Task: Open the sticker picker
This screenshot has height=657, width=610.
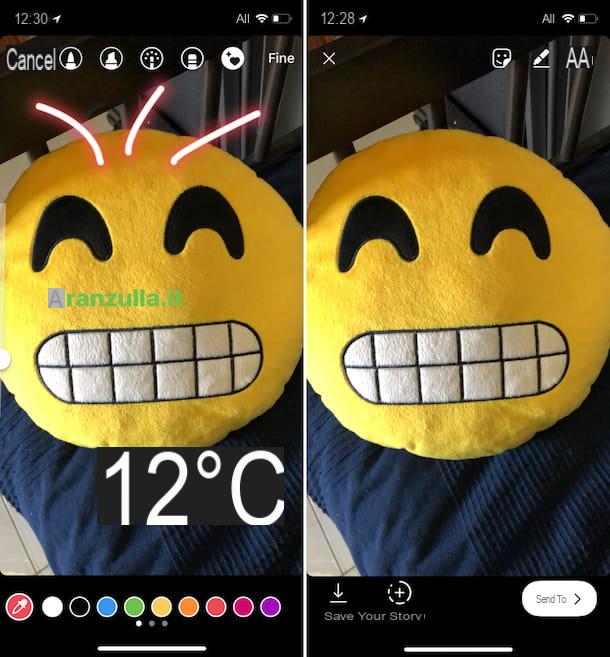Action: click(x=502, y=59)
